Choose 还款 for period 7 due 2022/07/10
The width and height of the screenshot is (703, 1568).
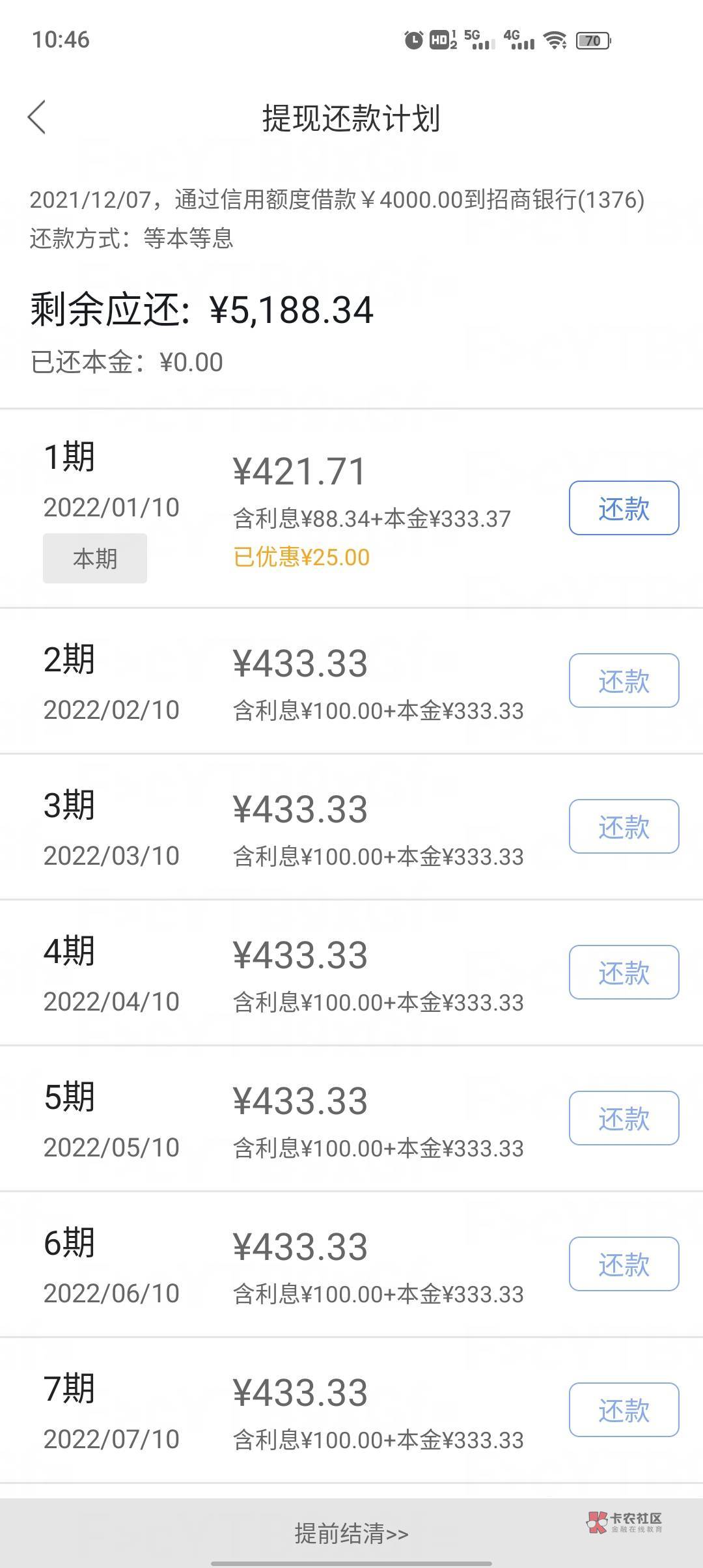[x=624, y=1410]
